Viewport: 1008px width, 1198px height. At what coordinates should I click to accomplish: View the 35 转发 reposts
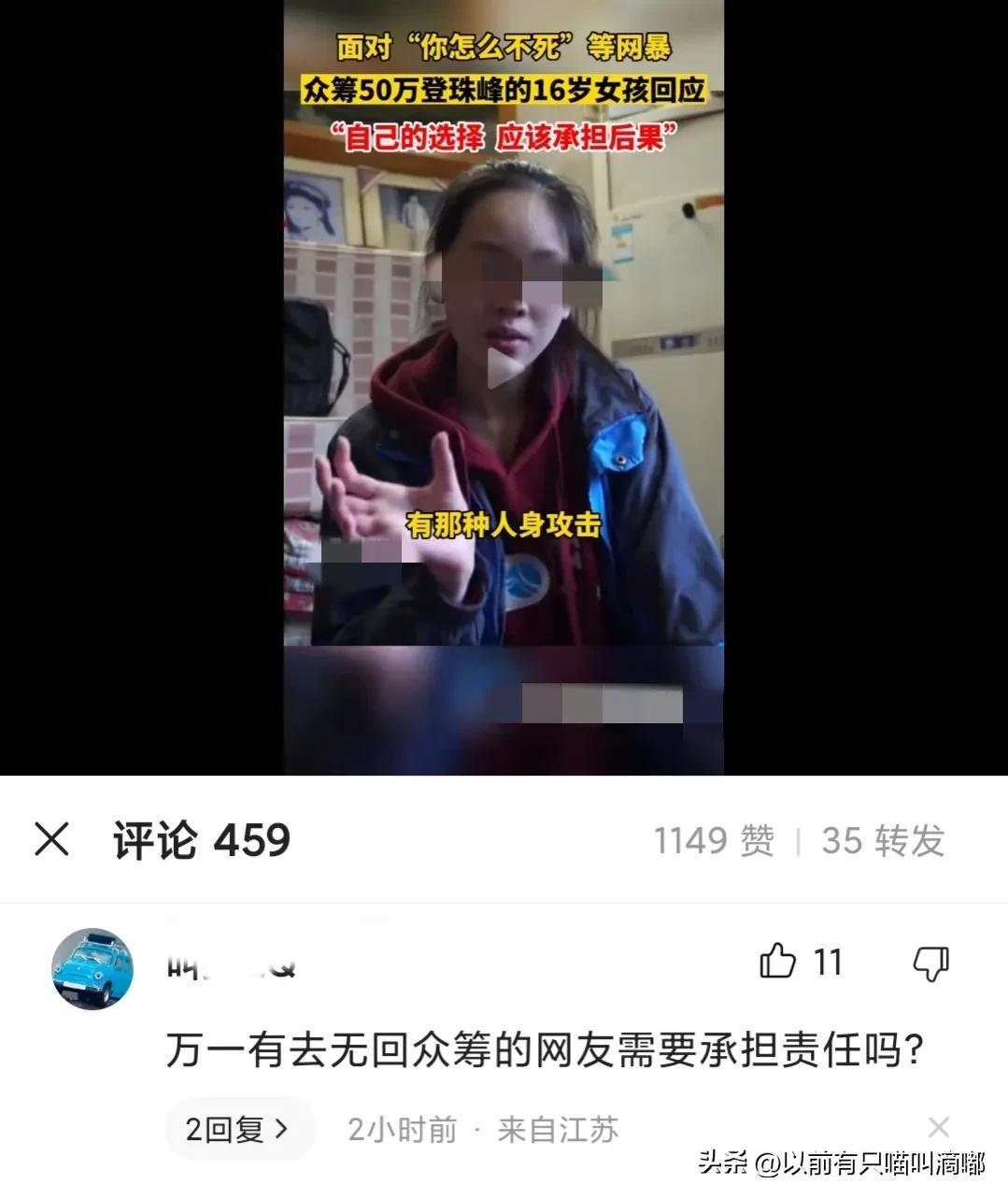[883, 840]
